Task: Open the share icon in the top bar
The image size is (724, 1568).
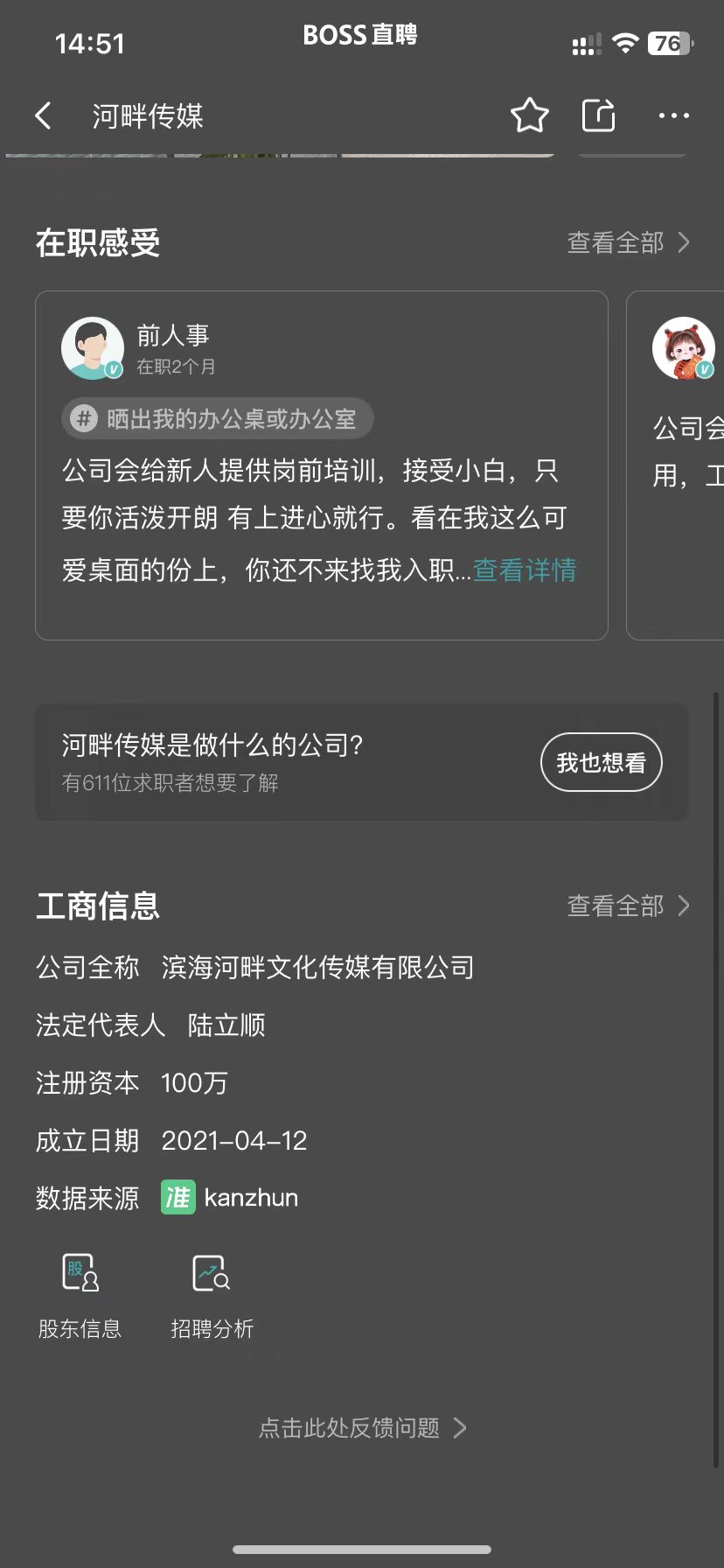Action: [597, 115]
